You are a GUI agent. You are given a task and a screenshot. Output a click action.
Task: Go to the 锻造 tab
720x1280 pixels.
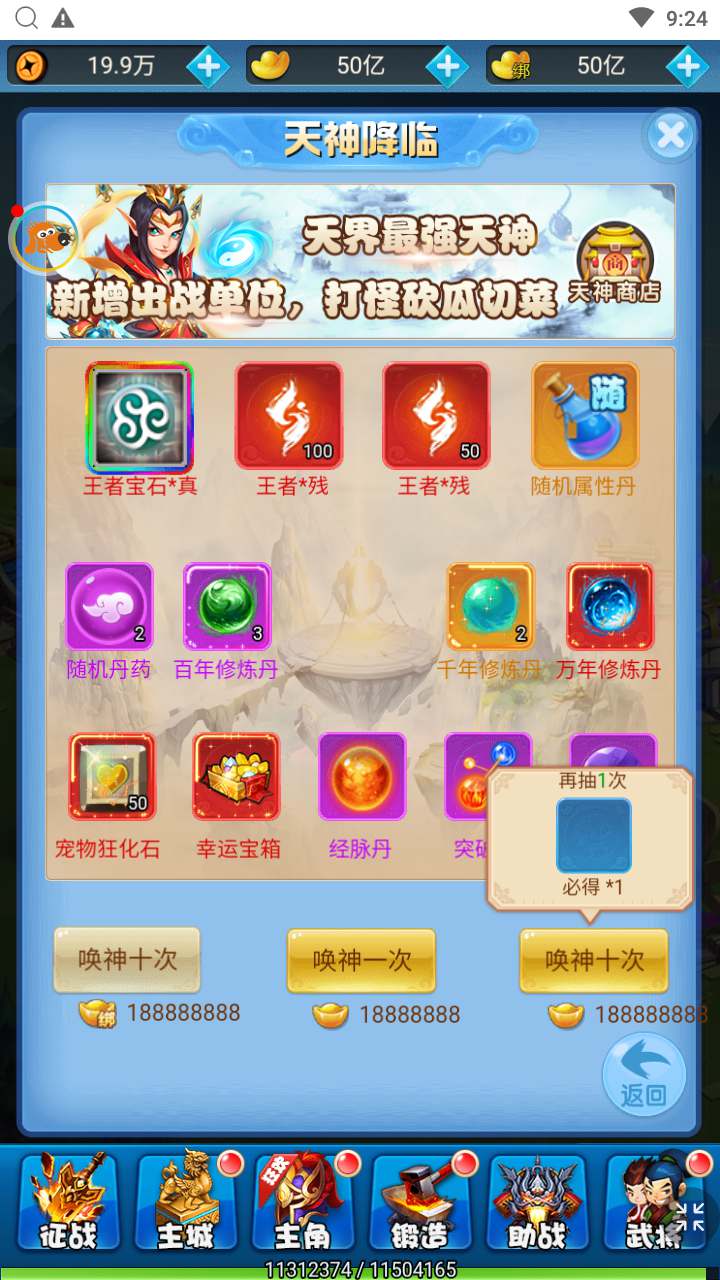pyautogui.click(x=420, y=1201)
